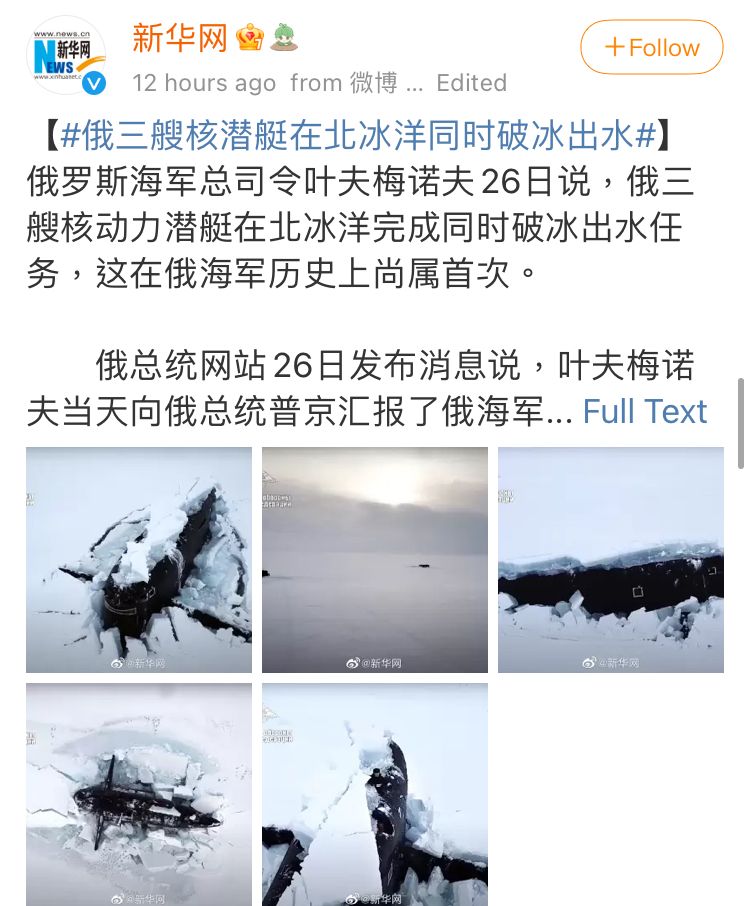Expand the post with Full Text

pos(644,411)
